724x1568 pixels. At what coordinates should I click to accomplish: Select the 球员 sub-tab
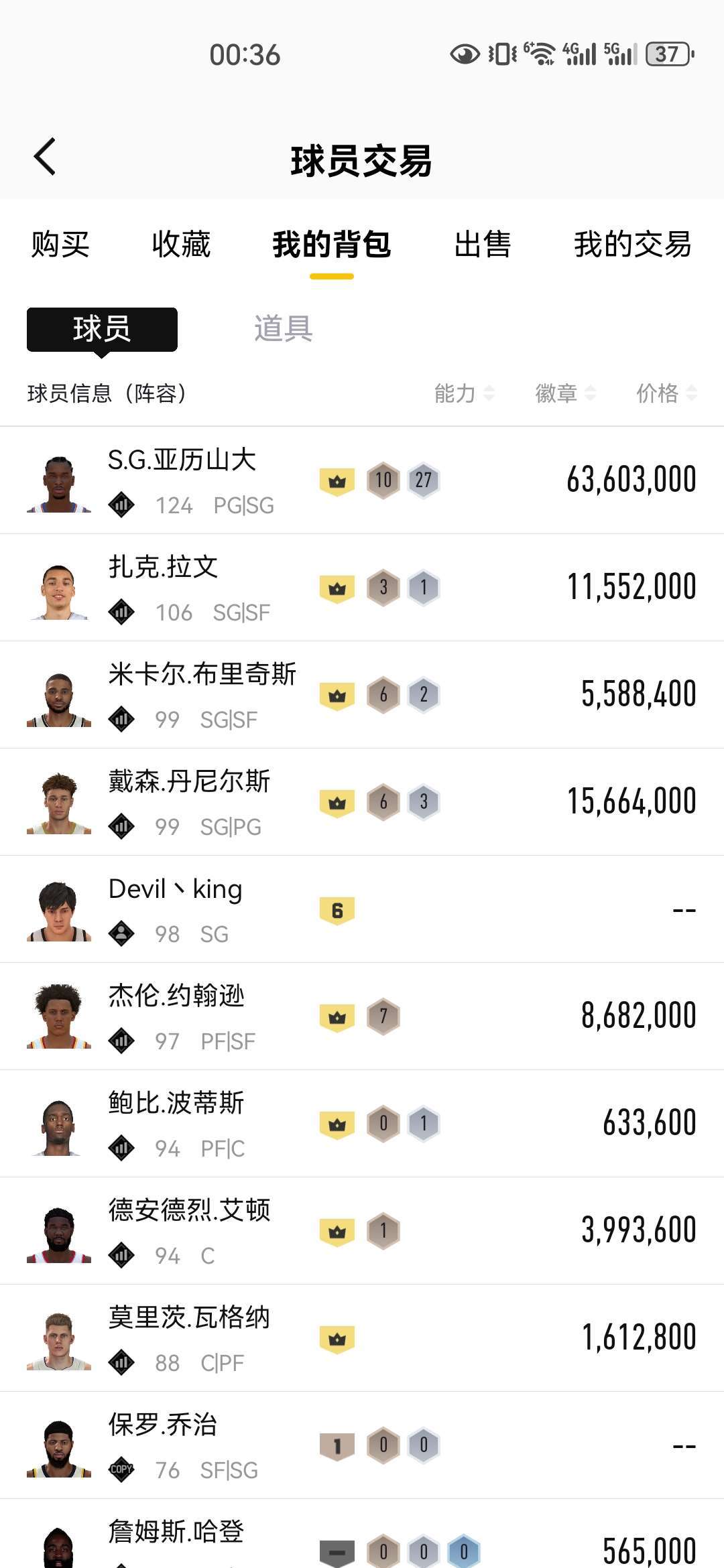click(102, 329)
